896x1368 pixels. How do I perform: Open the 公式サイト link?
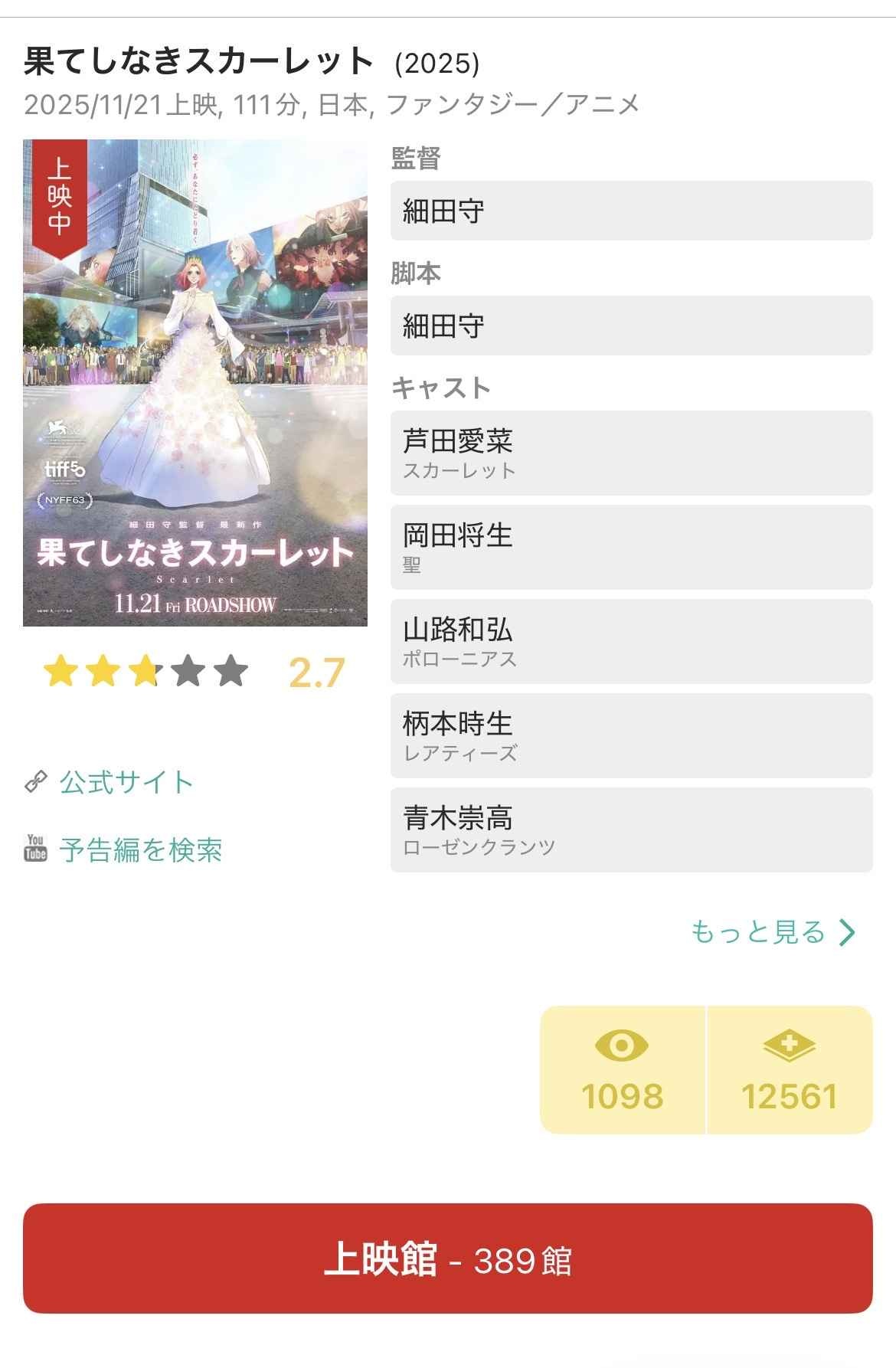(x=126, y=782)
